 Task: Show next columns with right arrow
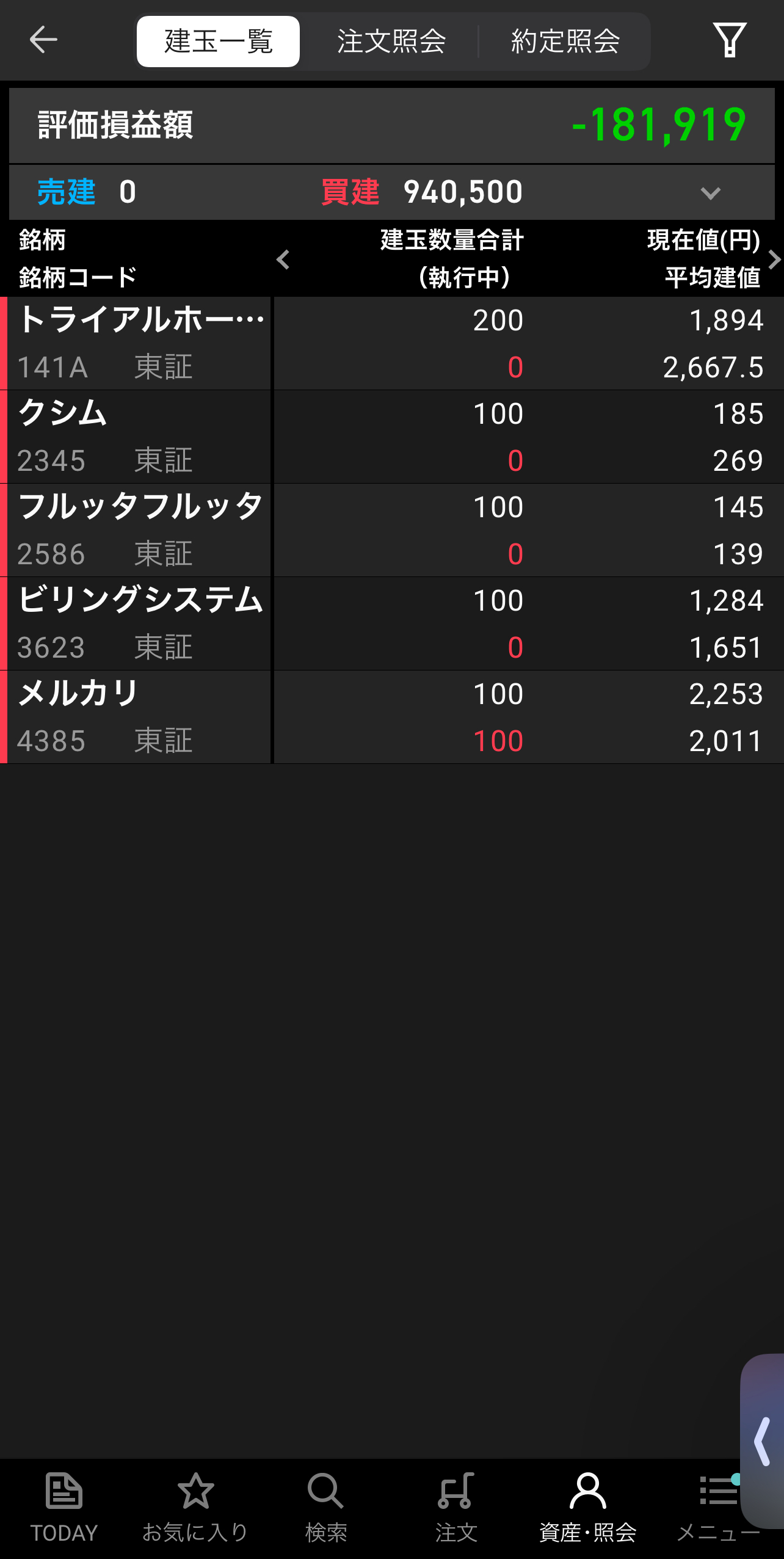coord(774,260)
